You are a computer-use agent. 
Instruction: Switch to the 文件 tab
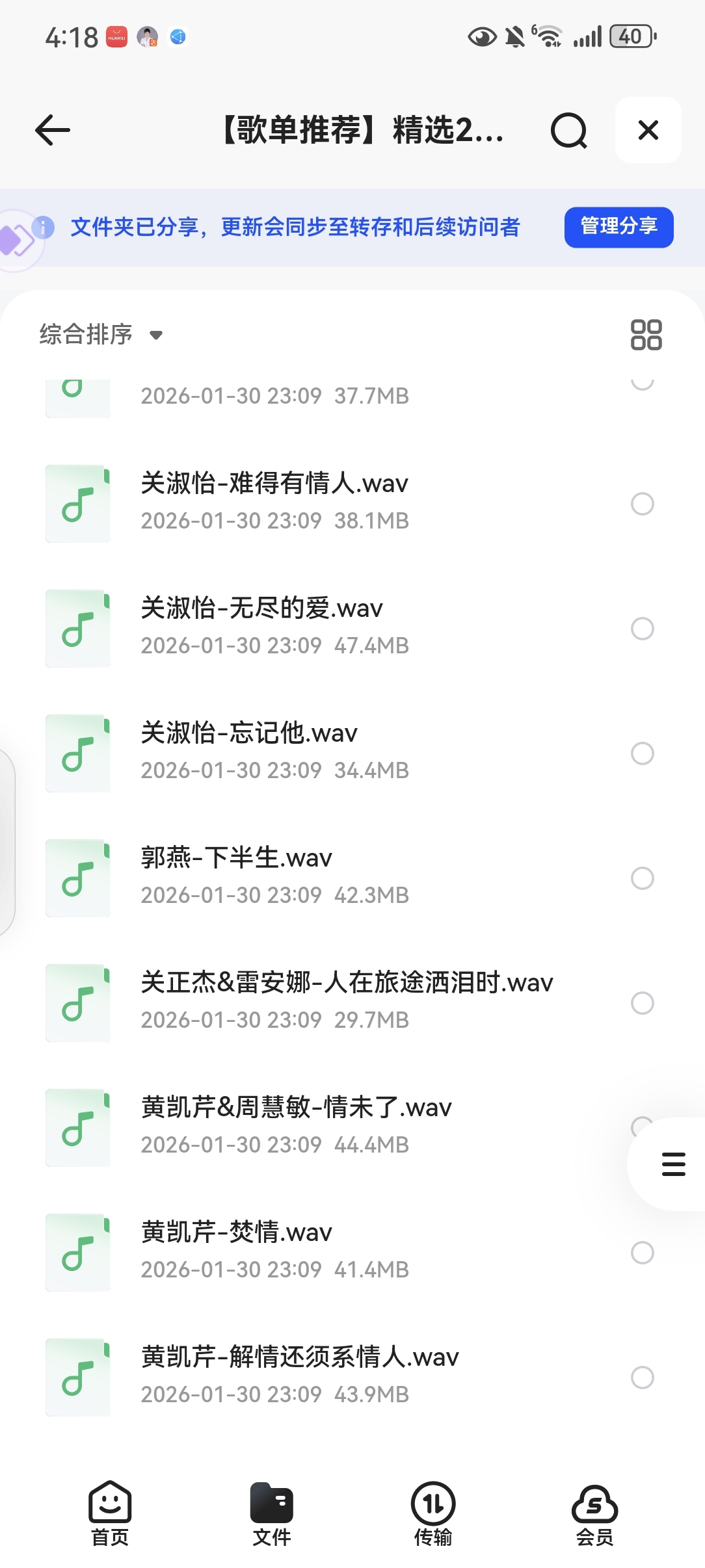272,1513
